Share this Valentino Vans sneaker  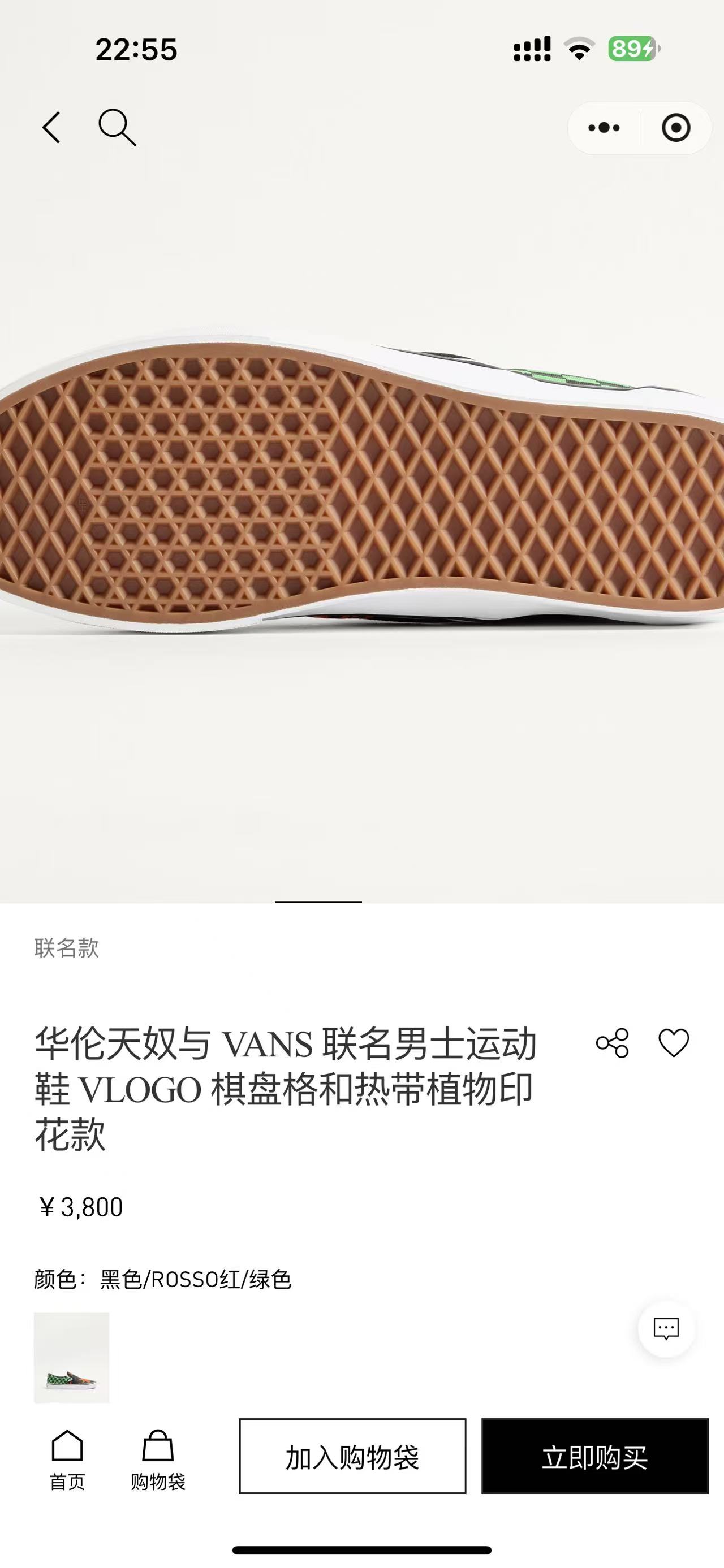(612, 1043)
